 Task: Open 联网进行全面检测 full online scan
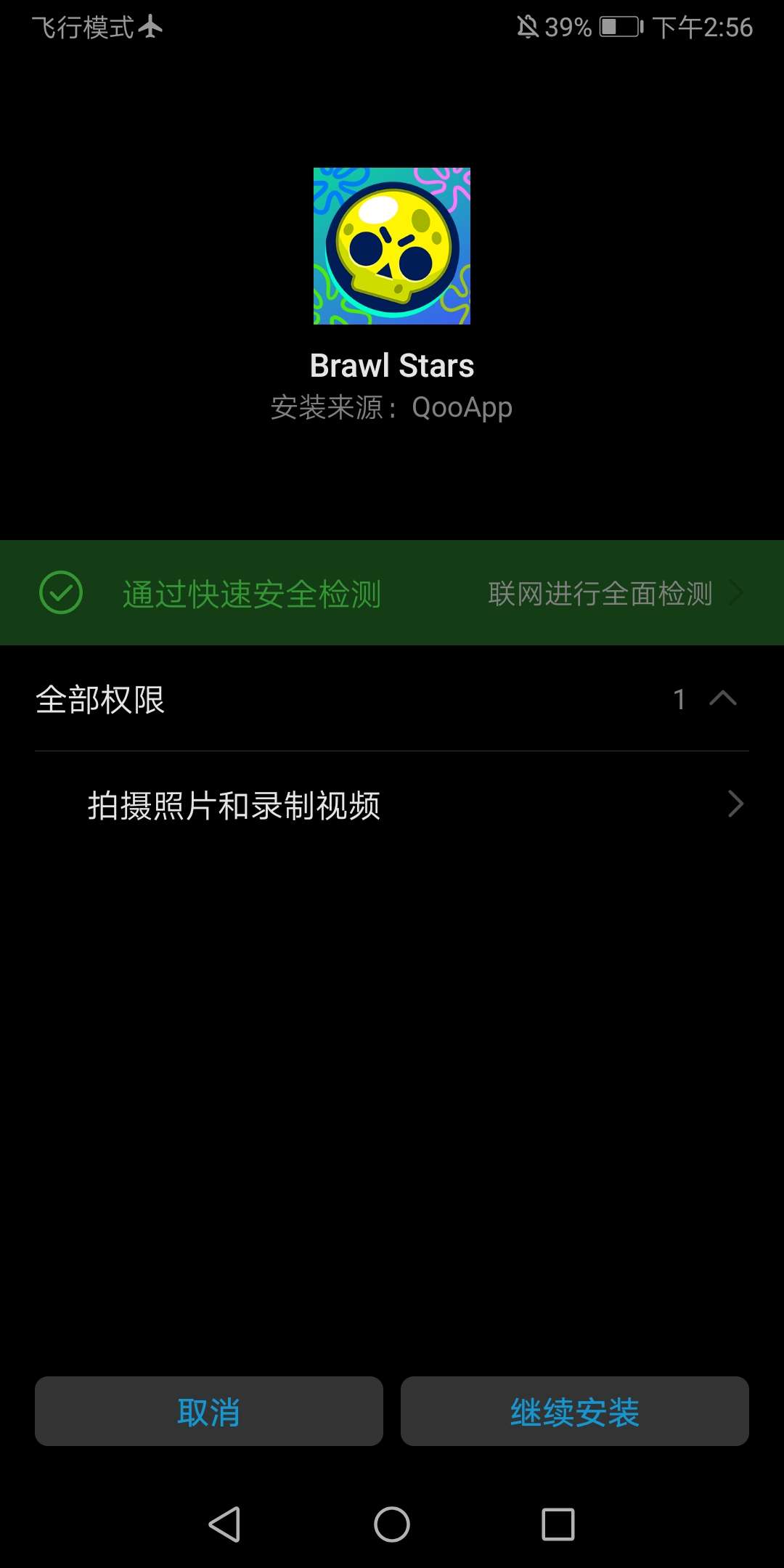click(614, 593)
